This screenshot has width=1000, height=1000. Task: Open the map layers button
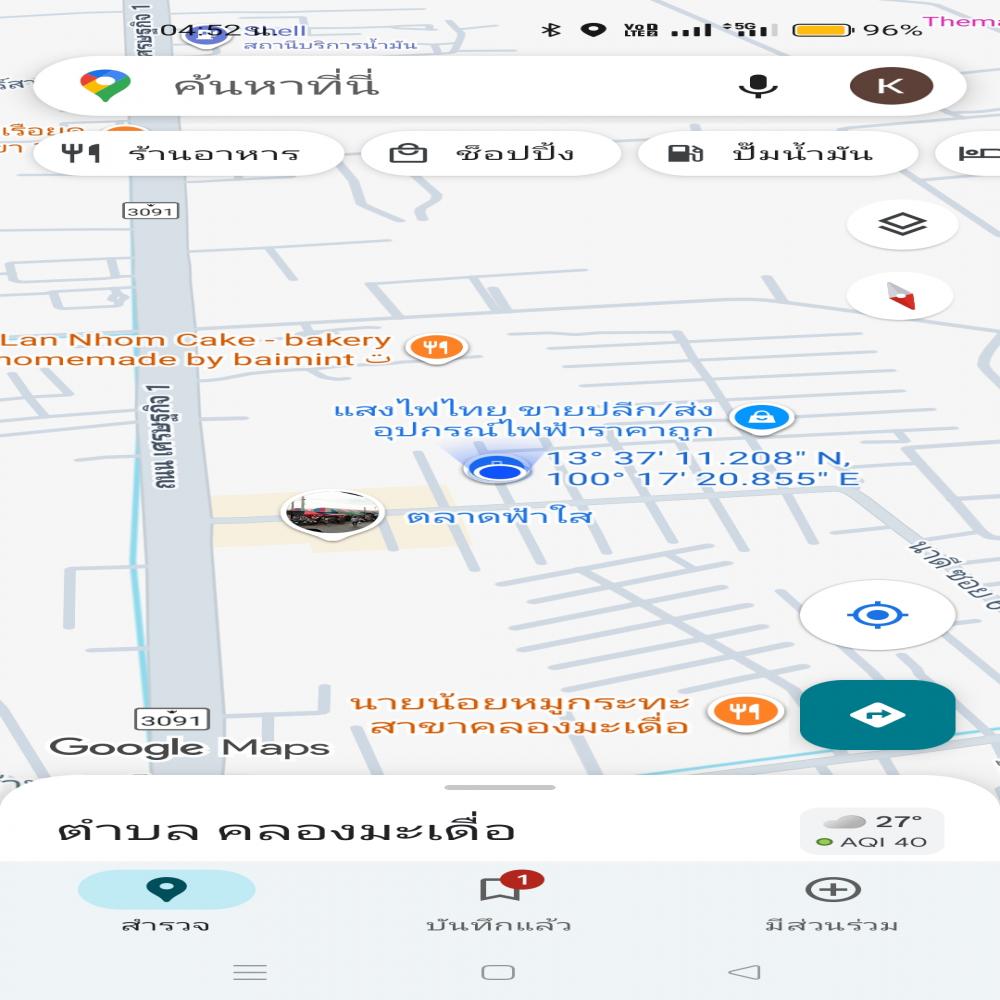(x=902, y=225)
